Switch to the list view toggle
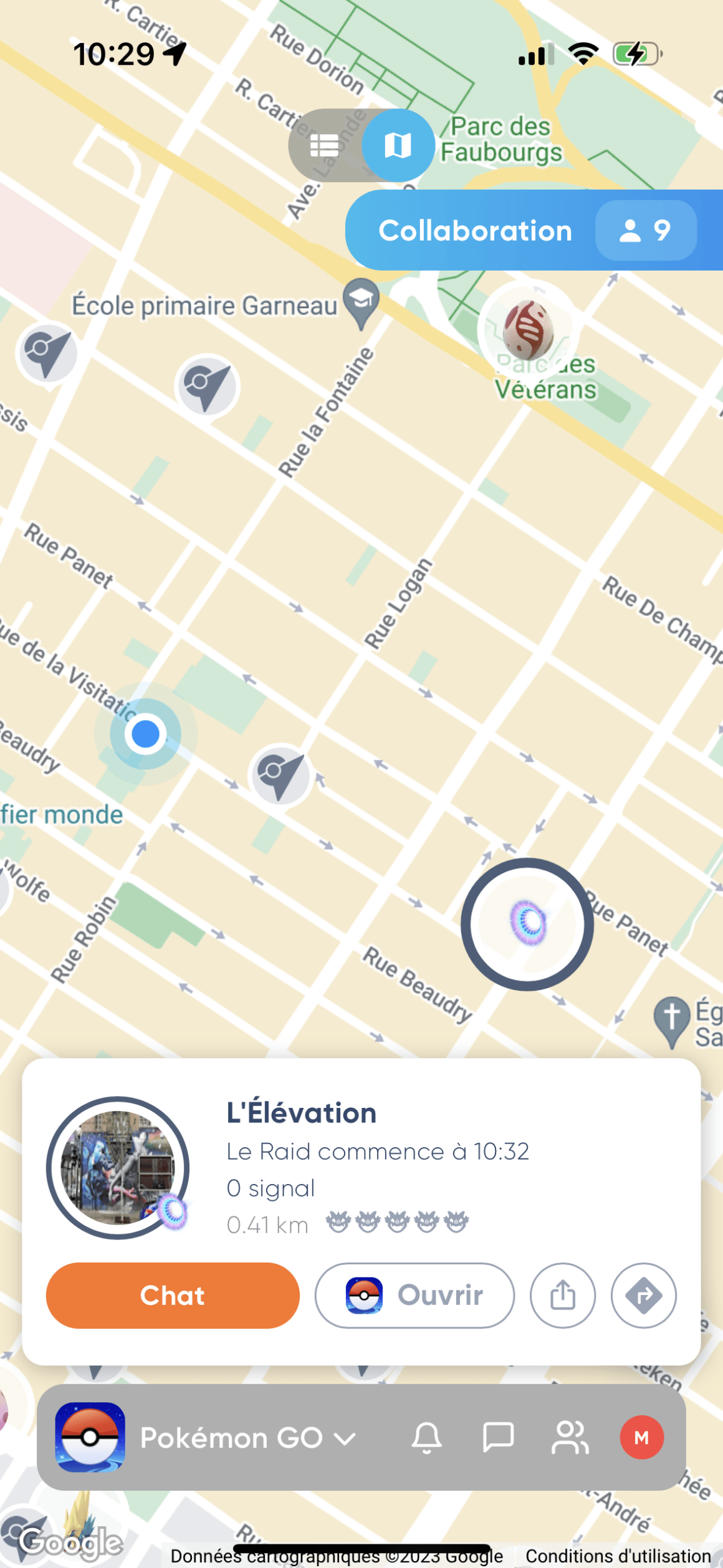723x1568 pixels. pos(325,145)
